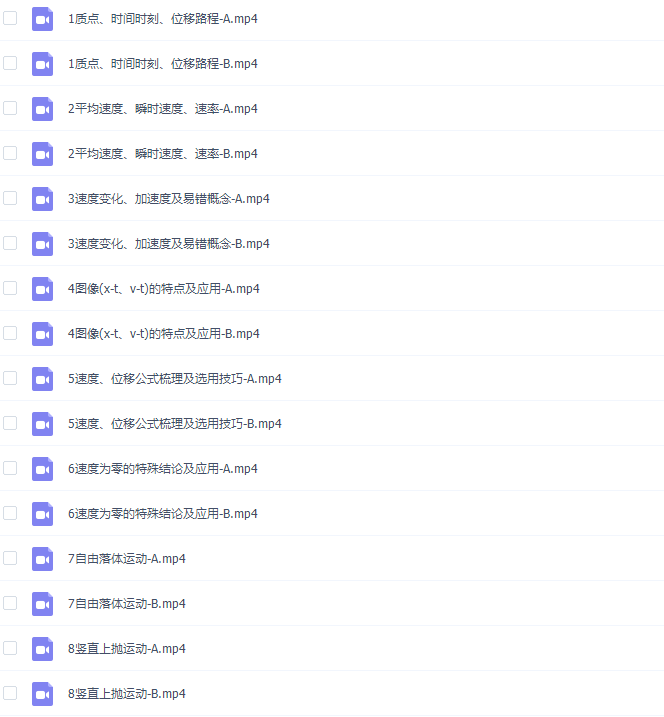The width and height of the screenshot is (664, 717).
Task: Check the box for 3速度变化、加速度及易错概念-B.mp4
Action: [x=10, y=243]
